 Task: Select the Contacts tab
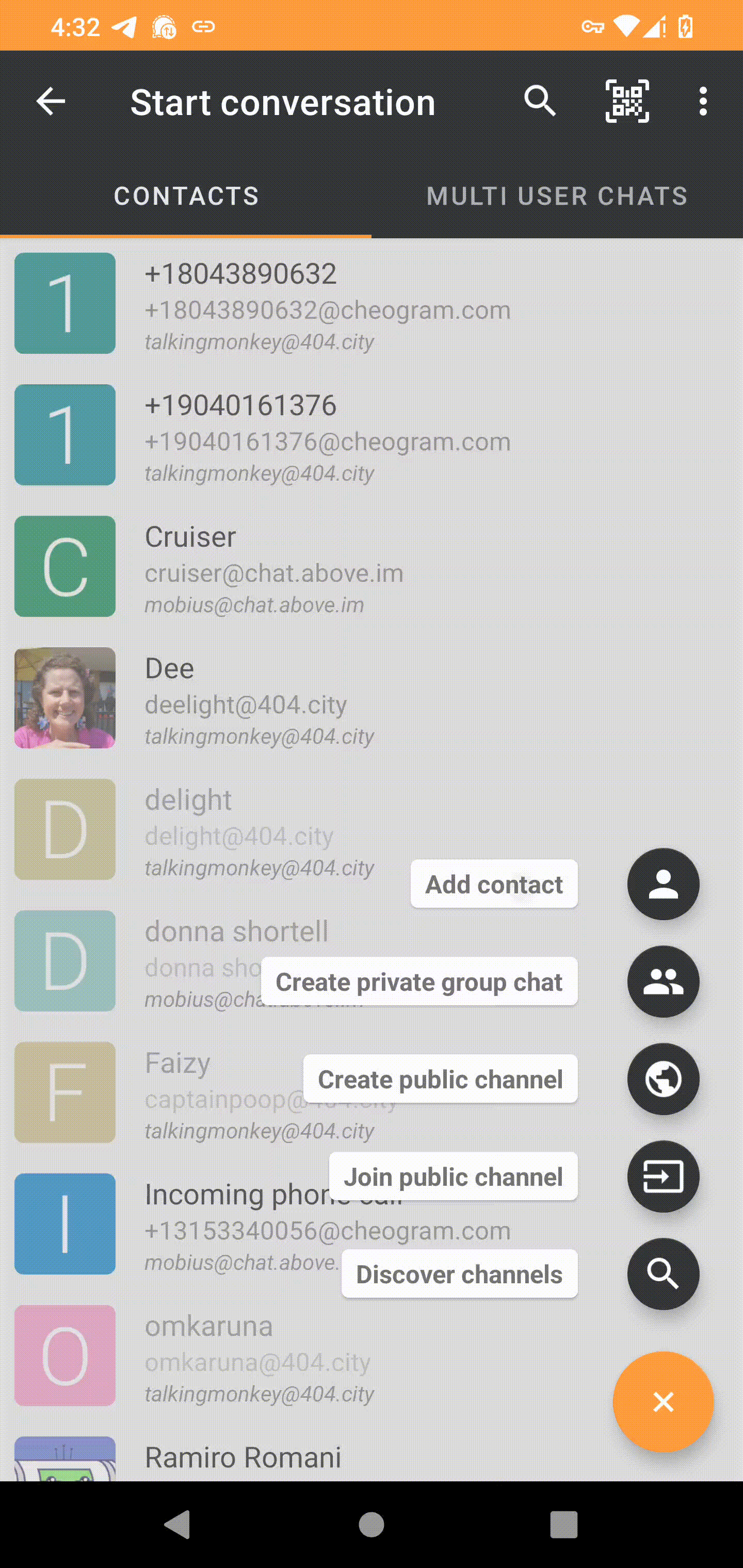tap(186, 196)
